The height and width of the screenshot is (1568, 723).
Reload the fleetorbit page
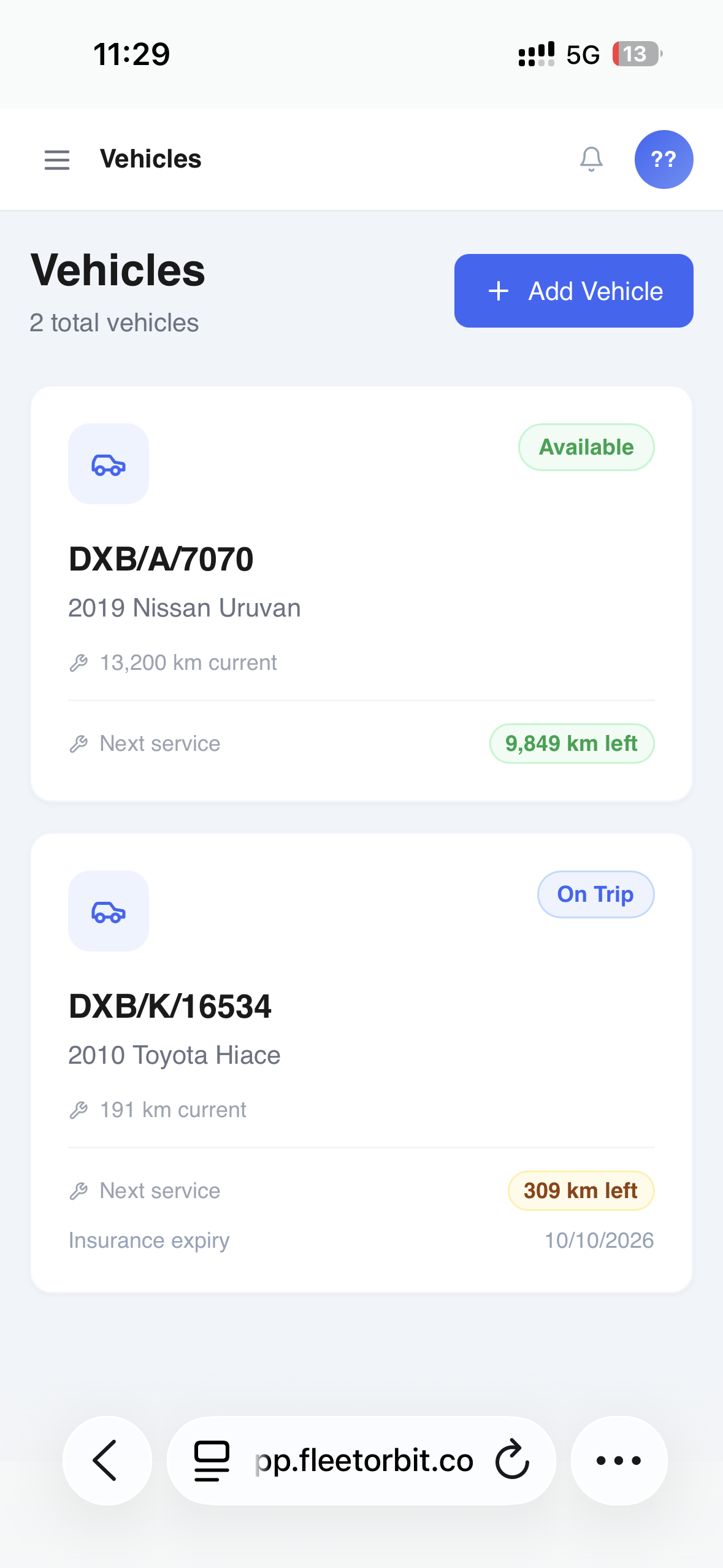[512, 1460]
